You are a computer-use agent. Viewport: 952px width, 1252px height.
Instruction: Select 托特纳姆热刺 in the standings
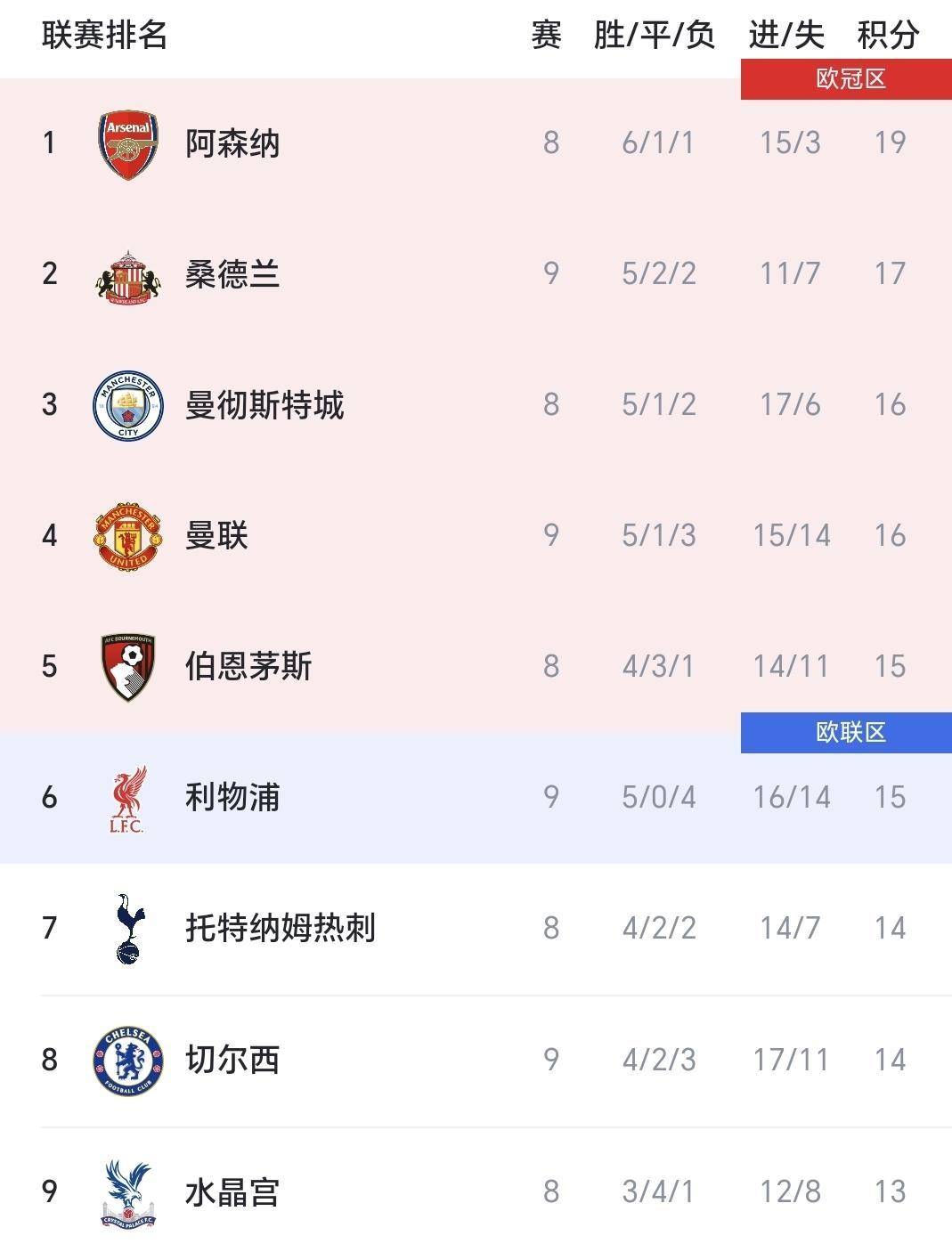[x=281, y=928]
